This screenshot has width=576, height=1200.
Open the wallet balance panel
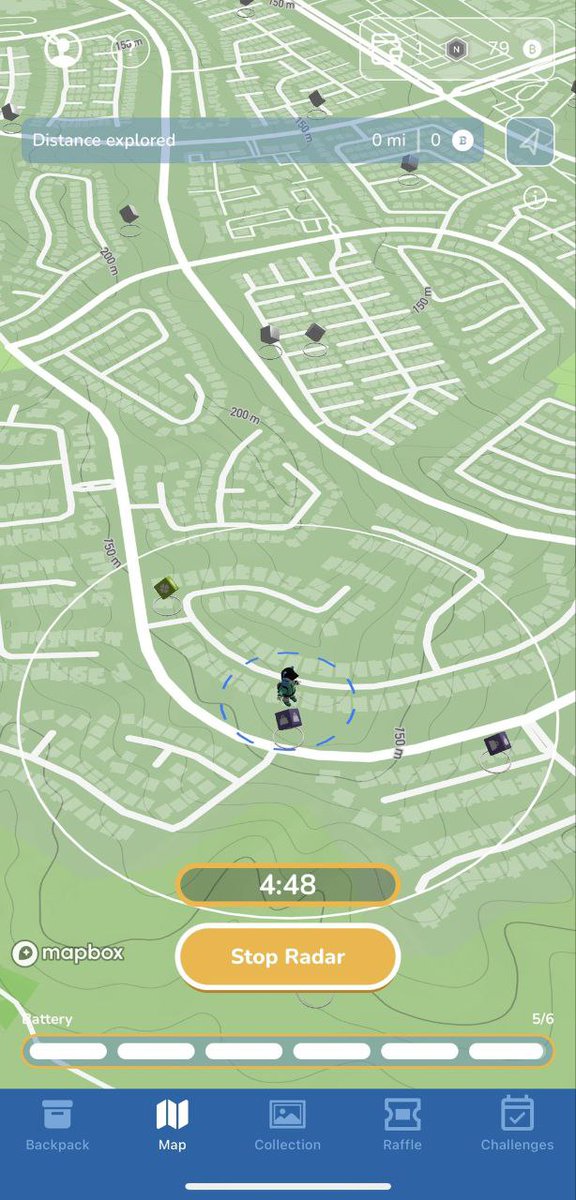pyautogui.click(x=458, y=48)
